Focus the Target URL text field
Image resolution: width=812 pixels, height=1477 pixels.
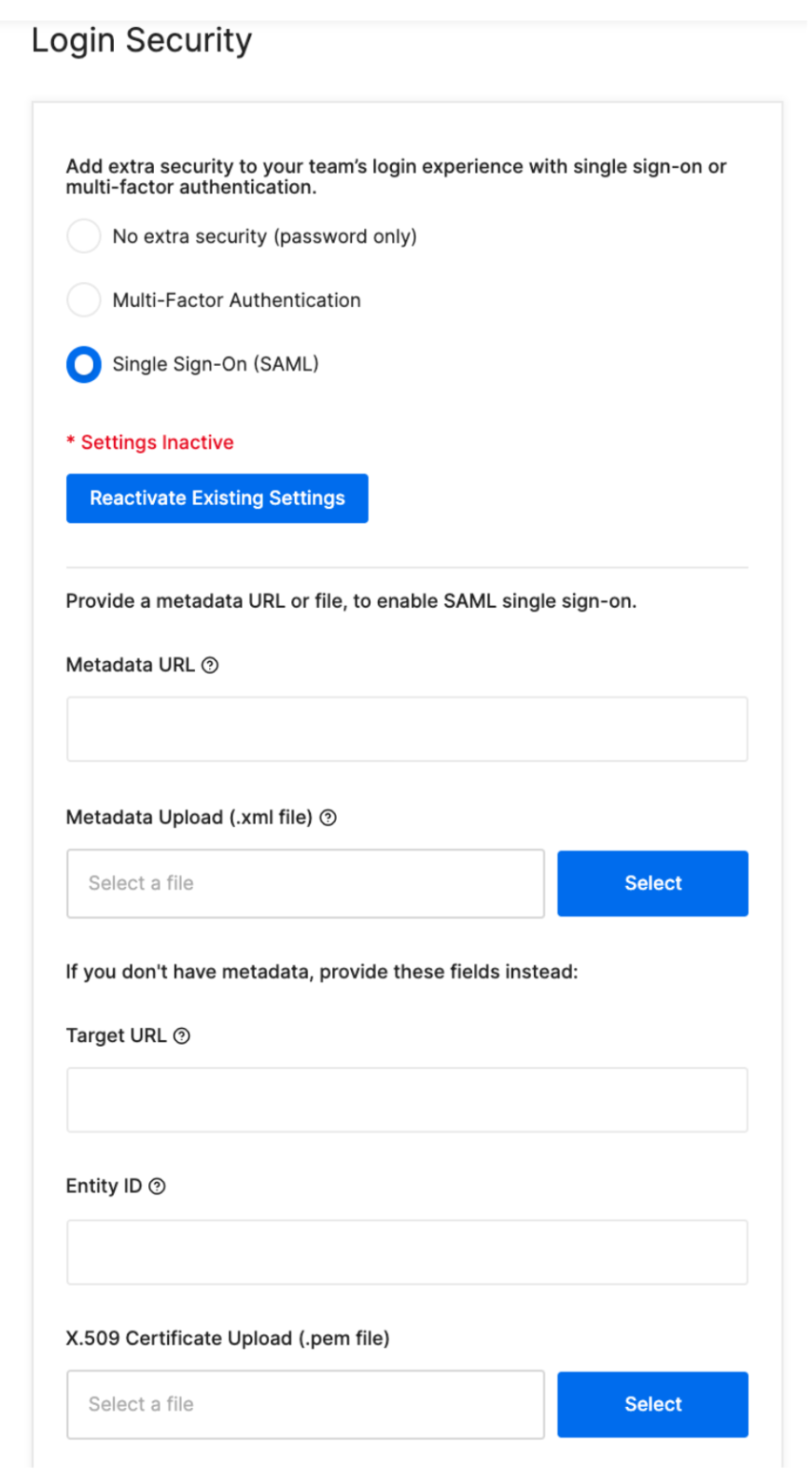[x=406, y=1100]
